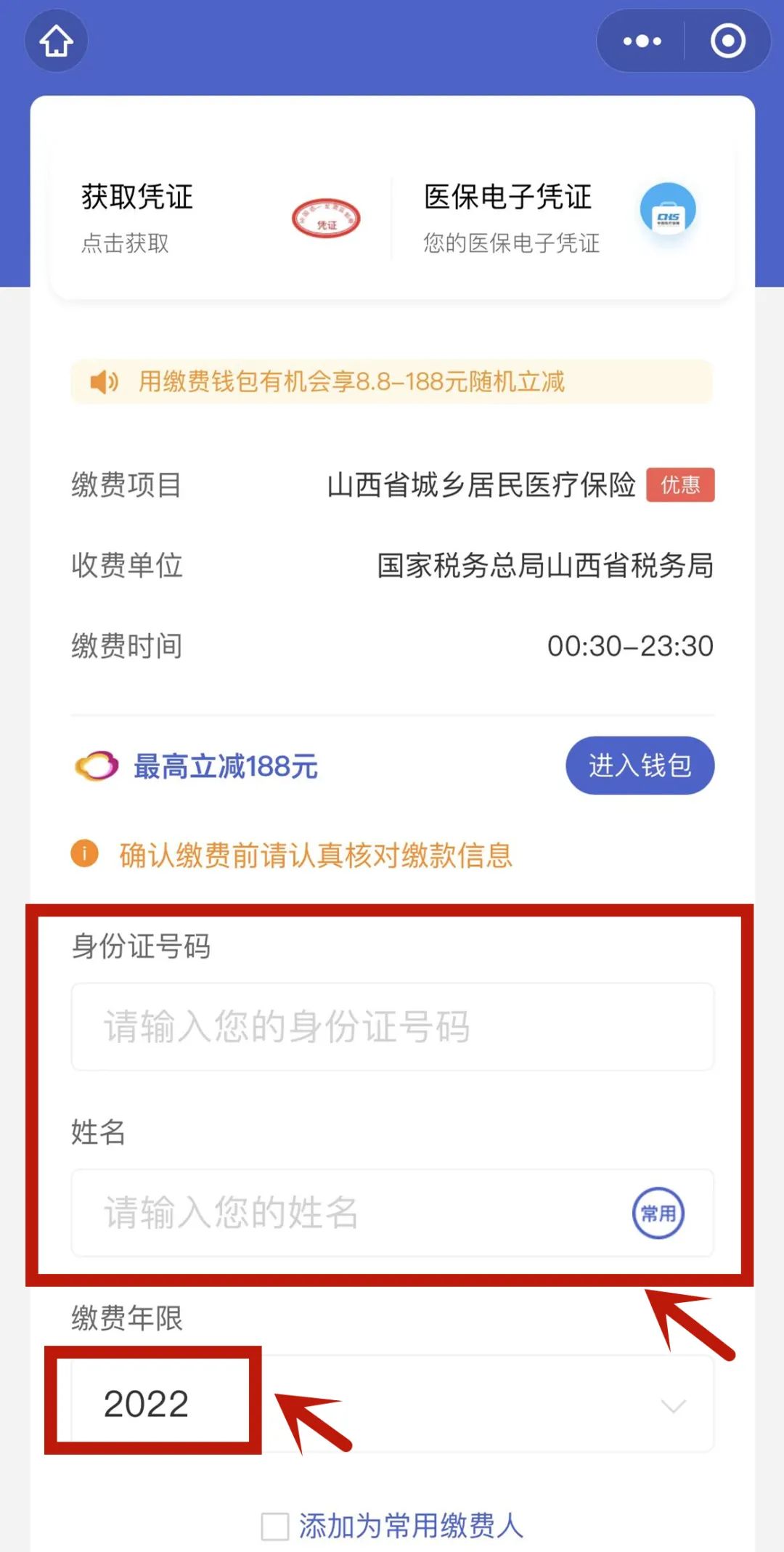Tap the home icon
The image size is (784, 1552).
57,41
